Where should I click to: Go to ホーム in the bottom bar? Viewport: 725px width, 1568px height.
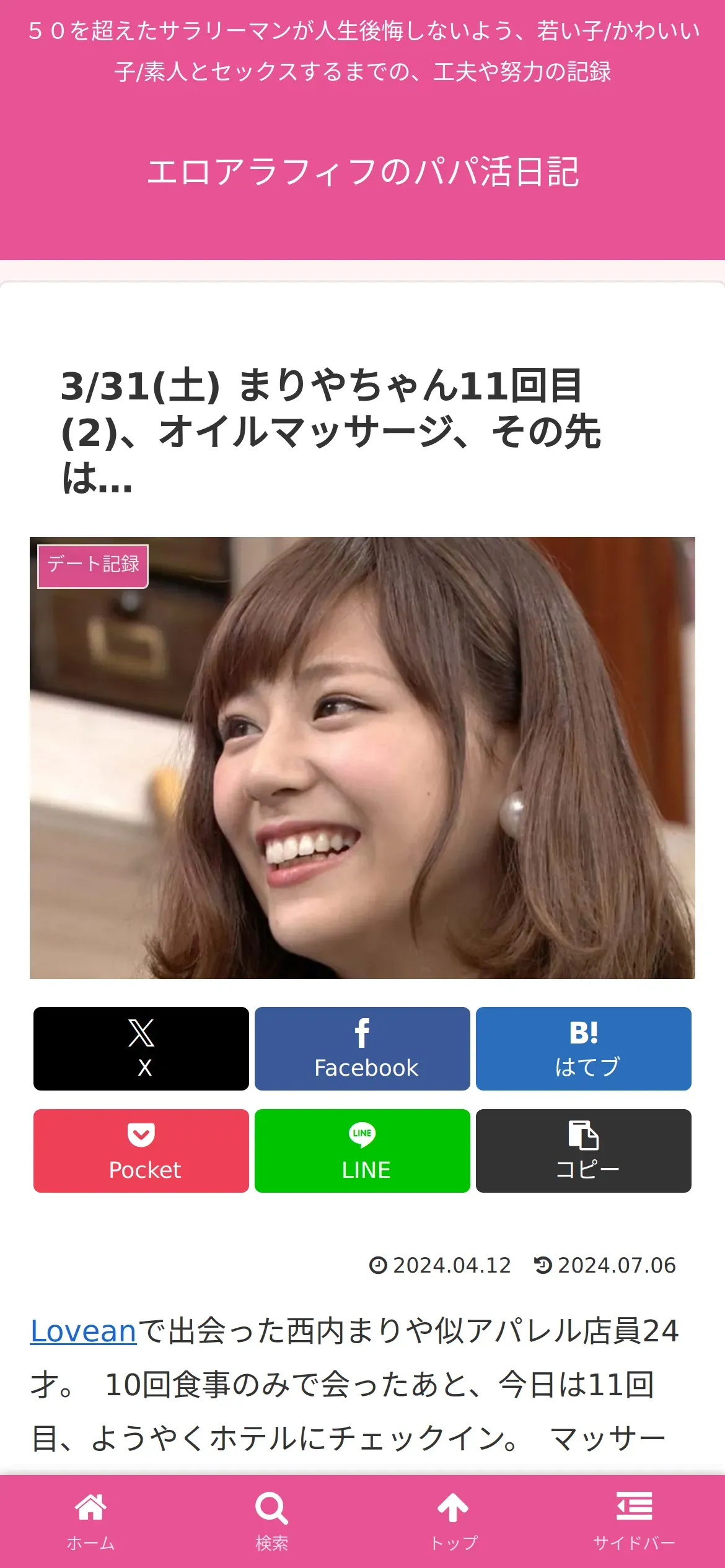point(90,1522)
